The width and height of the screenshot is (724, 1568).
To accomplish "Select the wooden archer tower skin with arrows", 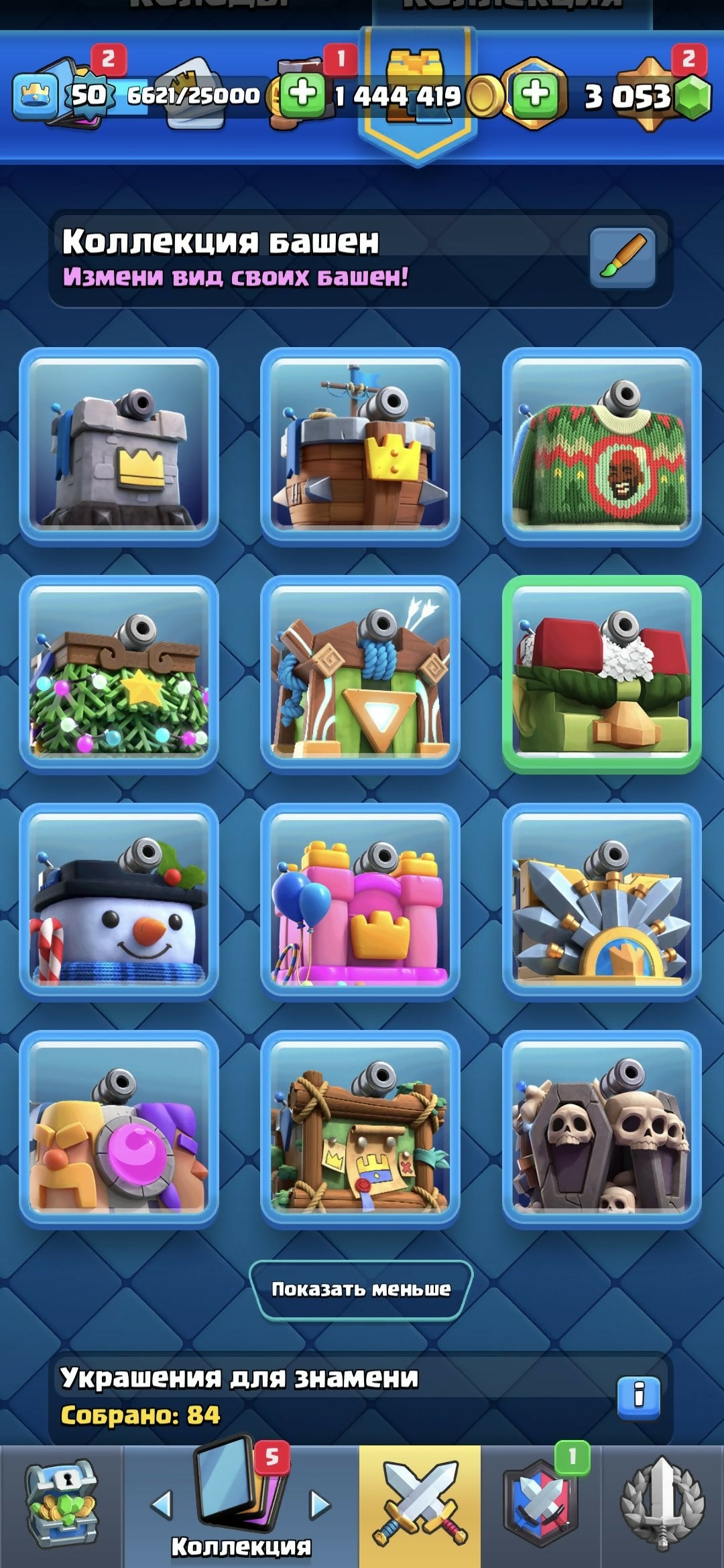I will pos(360,673).
